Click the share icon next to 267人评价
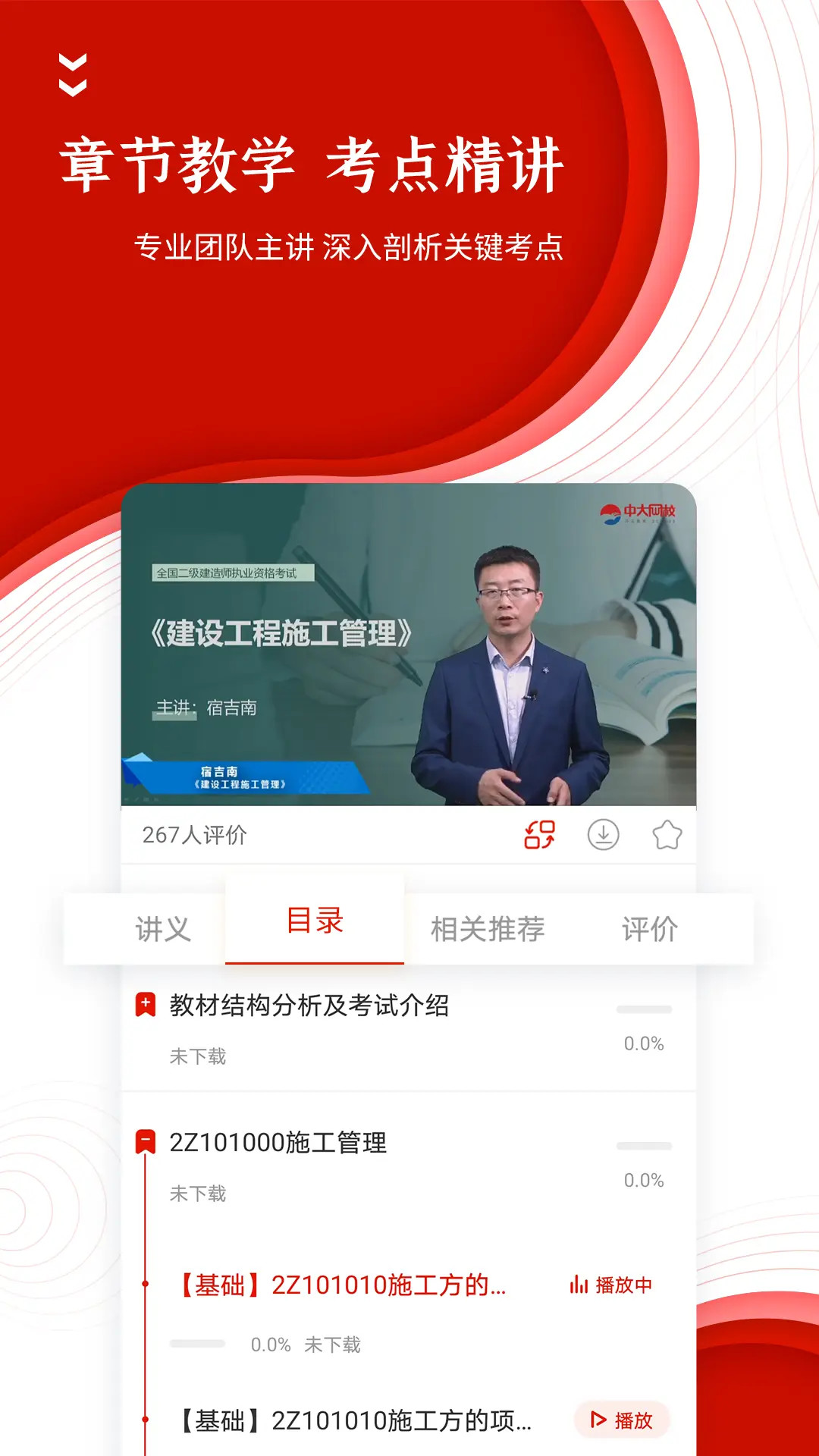 (x=538, y=836)
